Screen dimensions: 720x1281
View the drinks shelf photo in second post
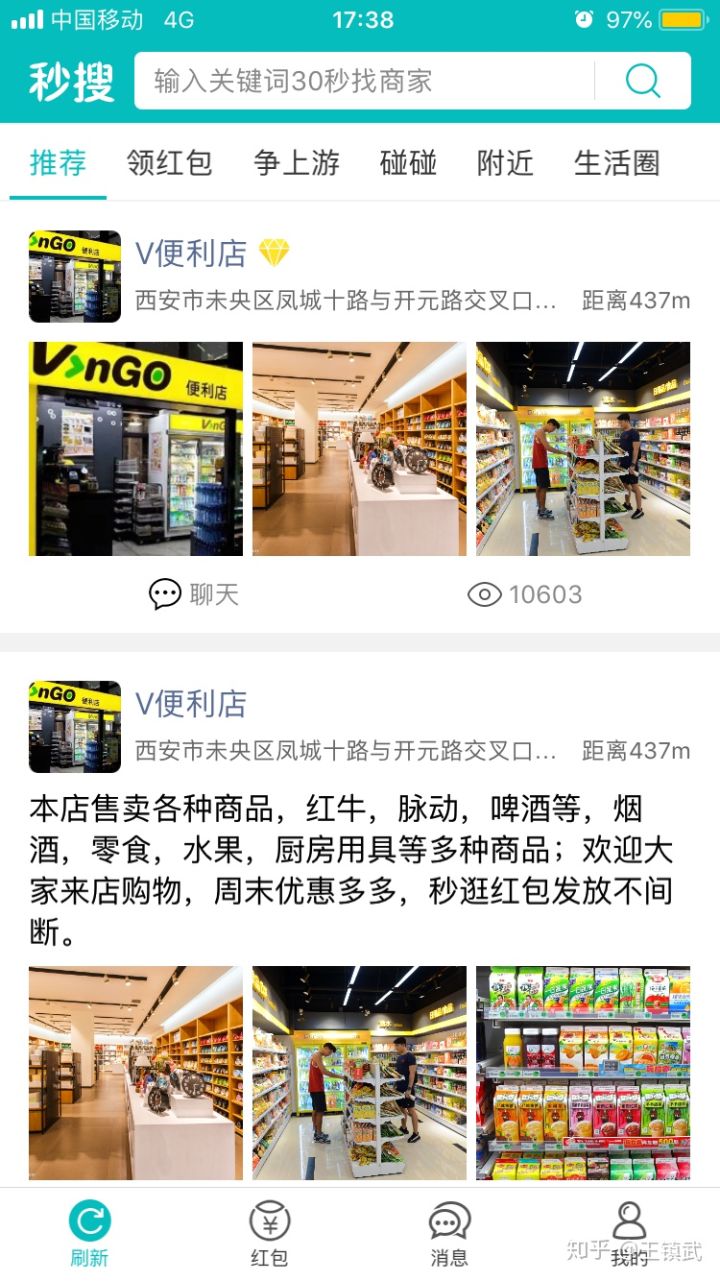click(x=583, y=1072)
